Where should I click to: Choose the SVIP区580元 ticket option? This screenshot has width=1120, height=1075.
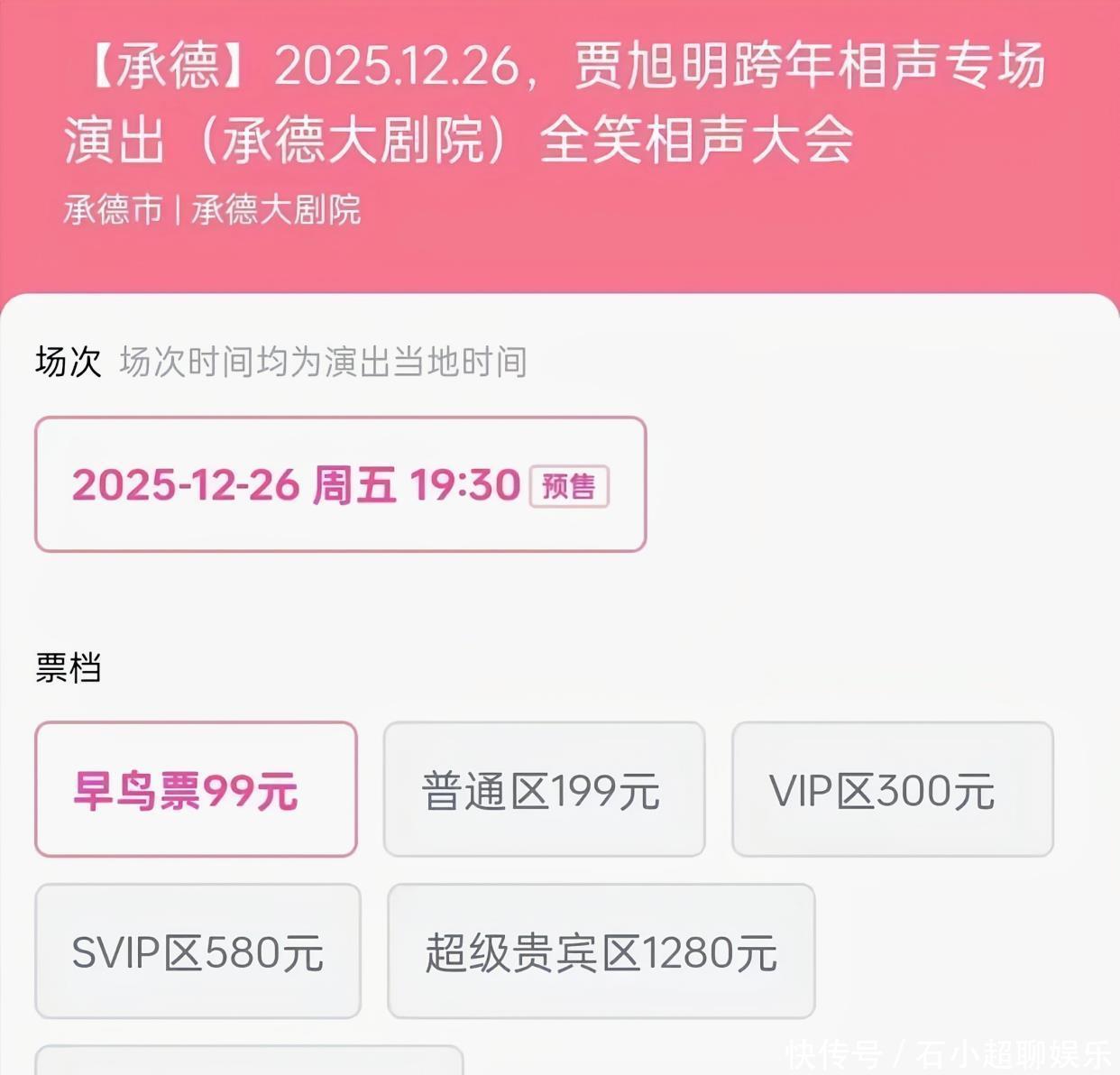tap(197, 951)
